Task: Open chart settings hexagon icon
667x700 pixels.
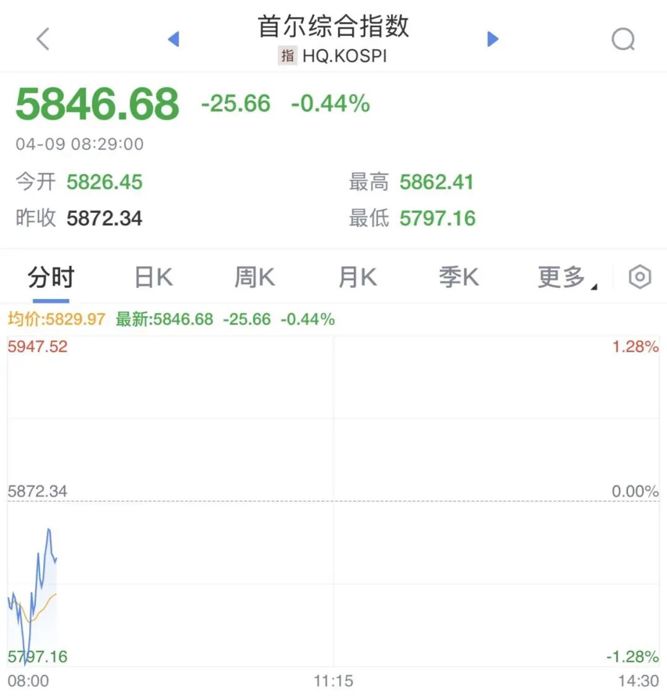Action: coord(640,277)
